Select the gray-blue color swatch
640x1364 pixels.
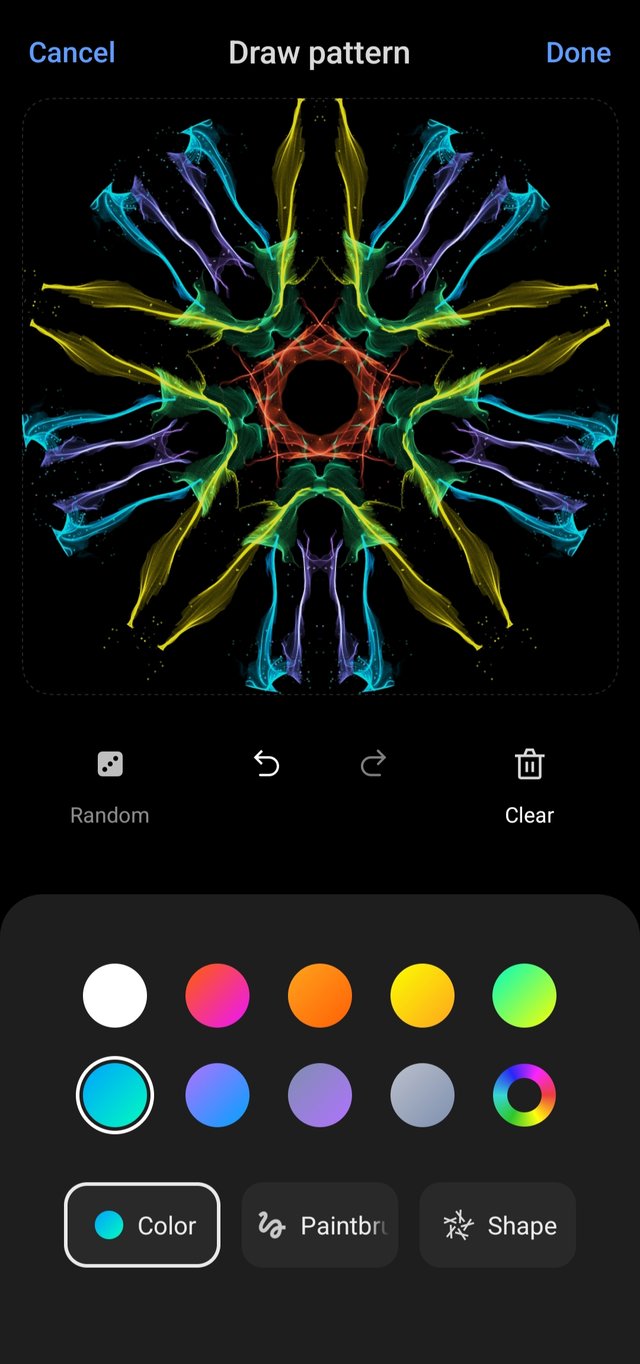[x=422, y=1095]
